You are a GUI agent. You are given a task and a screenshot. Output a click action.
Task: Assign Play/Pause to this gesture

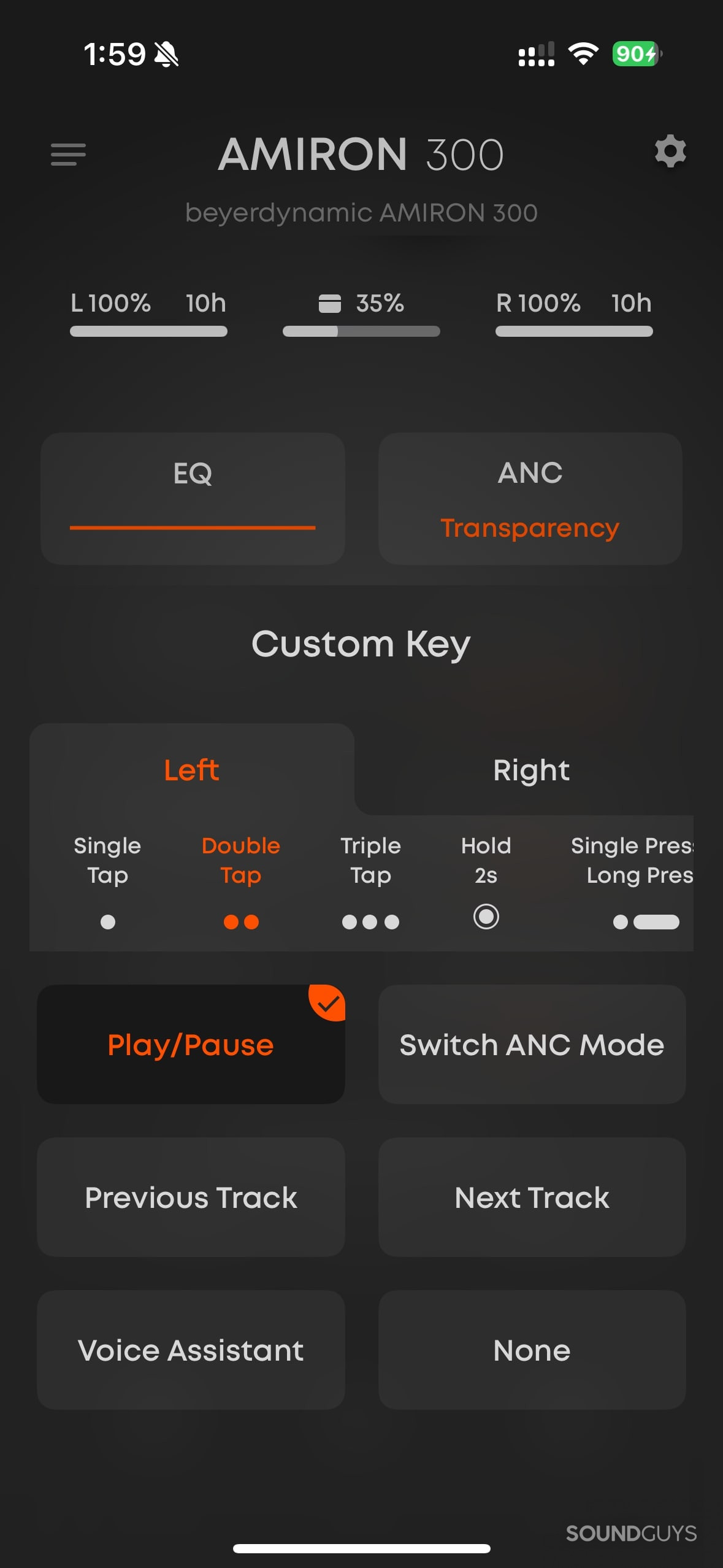click(x=191, y=1044)
